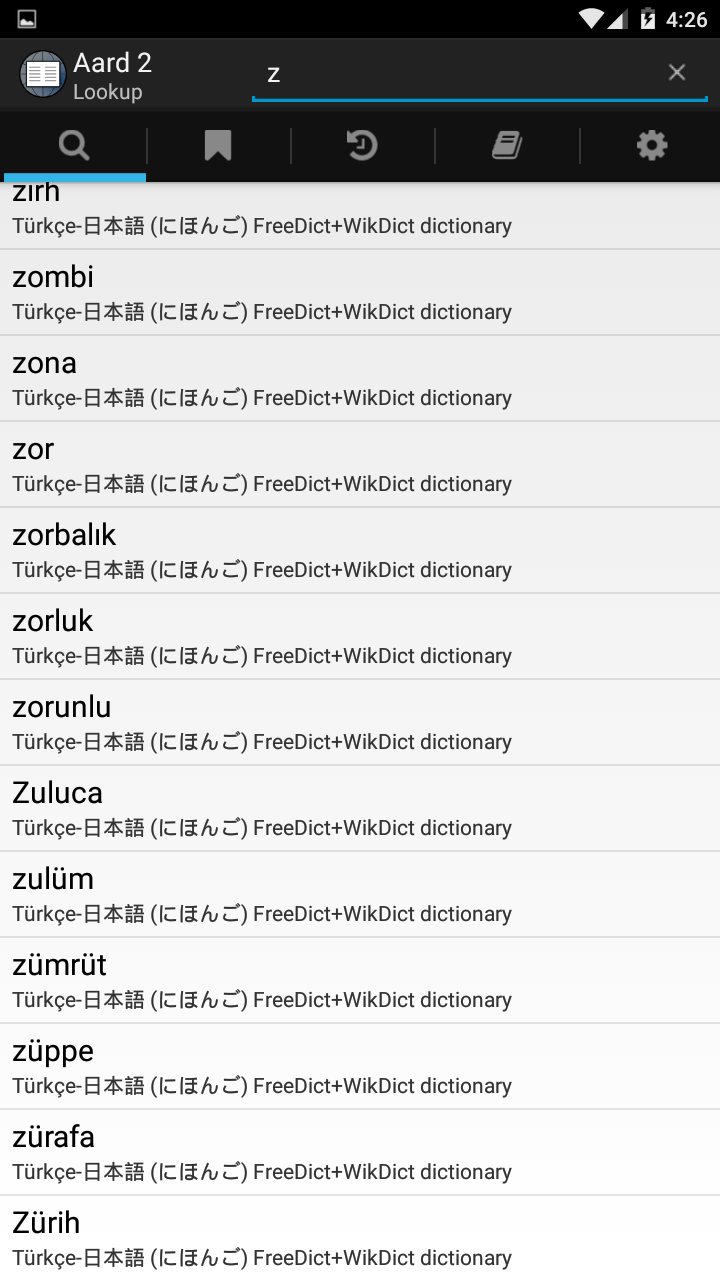Switch to the history tab
The width and height of the screenshot is (720, 1280).
pos(362,146)
